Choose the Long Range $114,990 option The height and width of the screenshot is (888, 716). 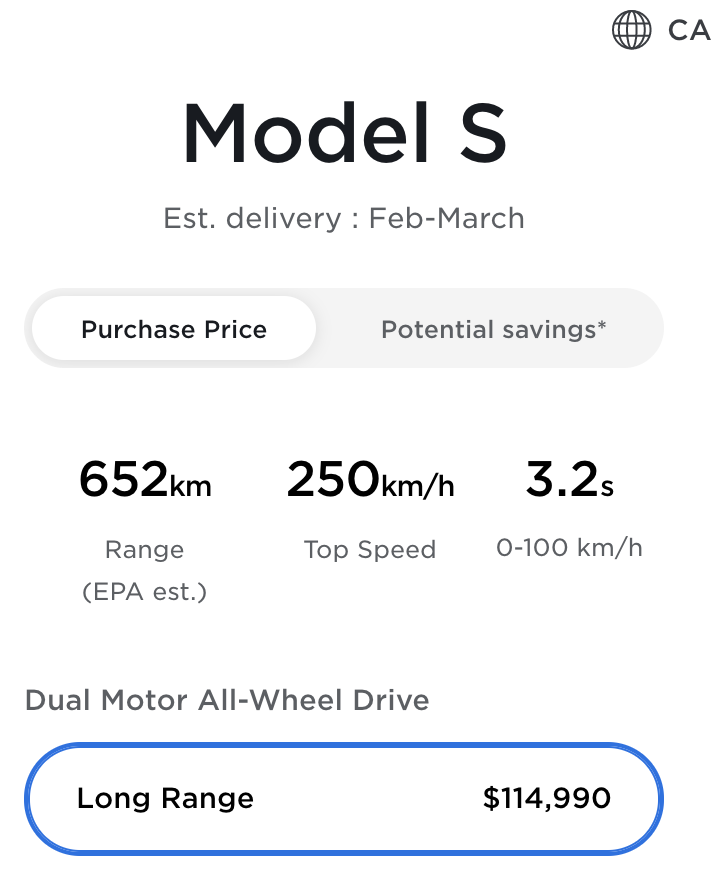point(344,799)
